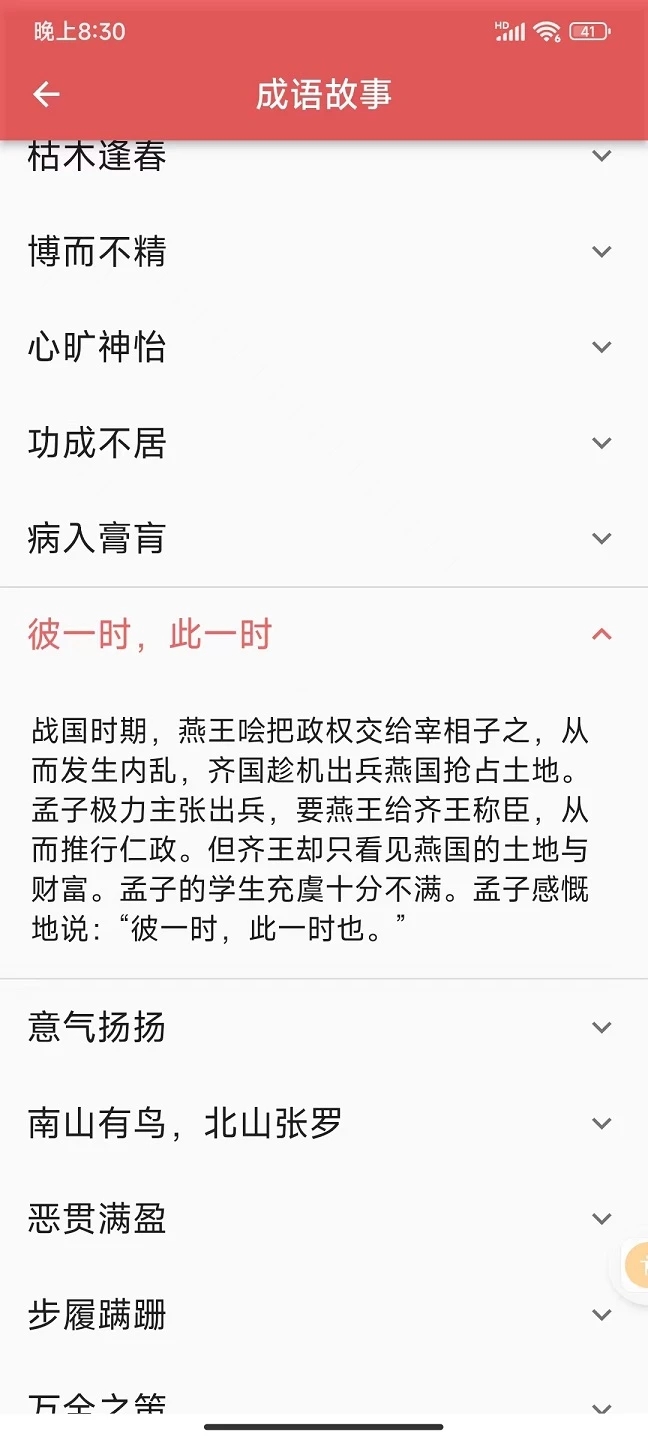Expand the 枯木逢春 story
Viewport: 648px width, 1440px height.
98,157
